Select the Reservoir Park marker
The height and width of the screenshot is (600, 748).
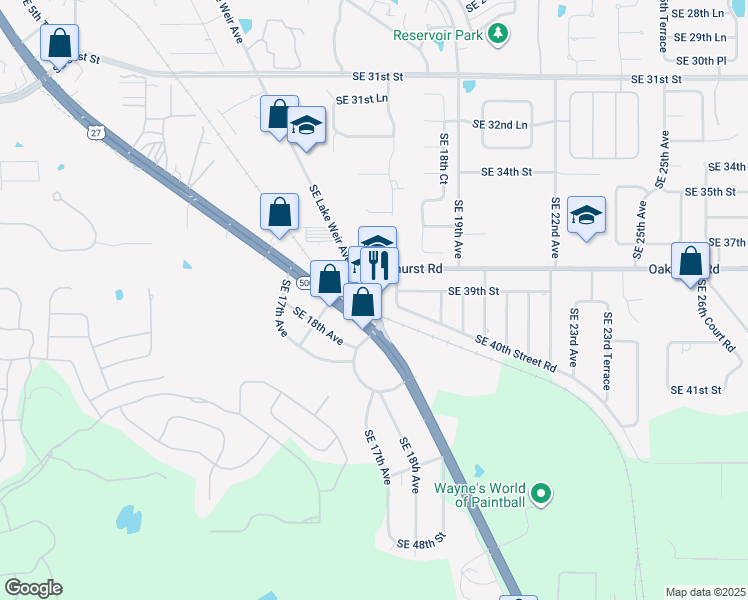click(499, 34)
